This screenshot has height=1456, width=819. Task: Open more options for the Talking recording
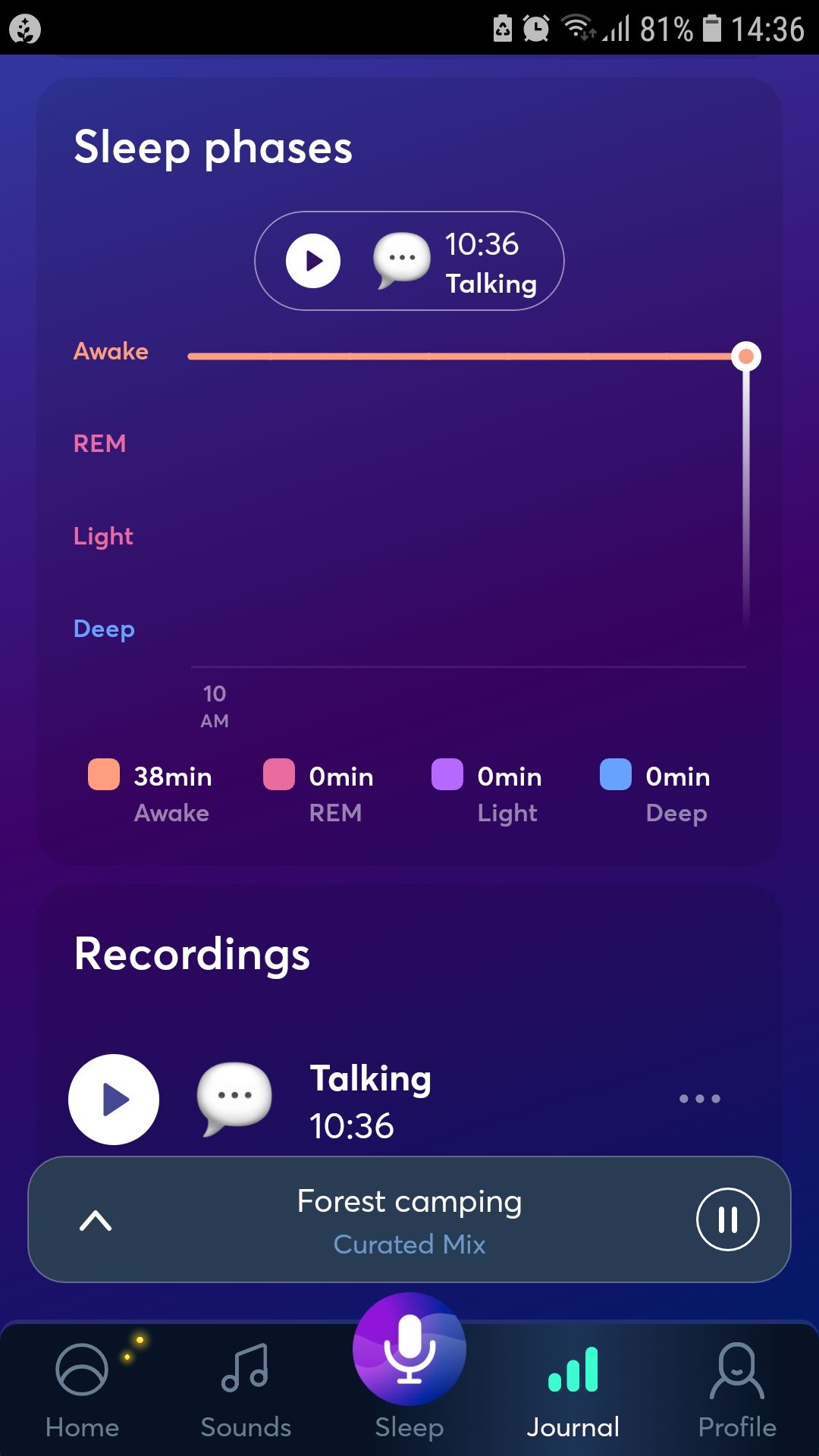699,1098
